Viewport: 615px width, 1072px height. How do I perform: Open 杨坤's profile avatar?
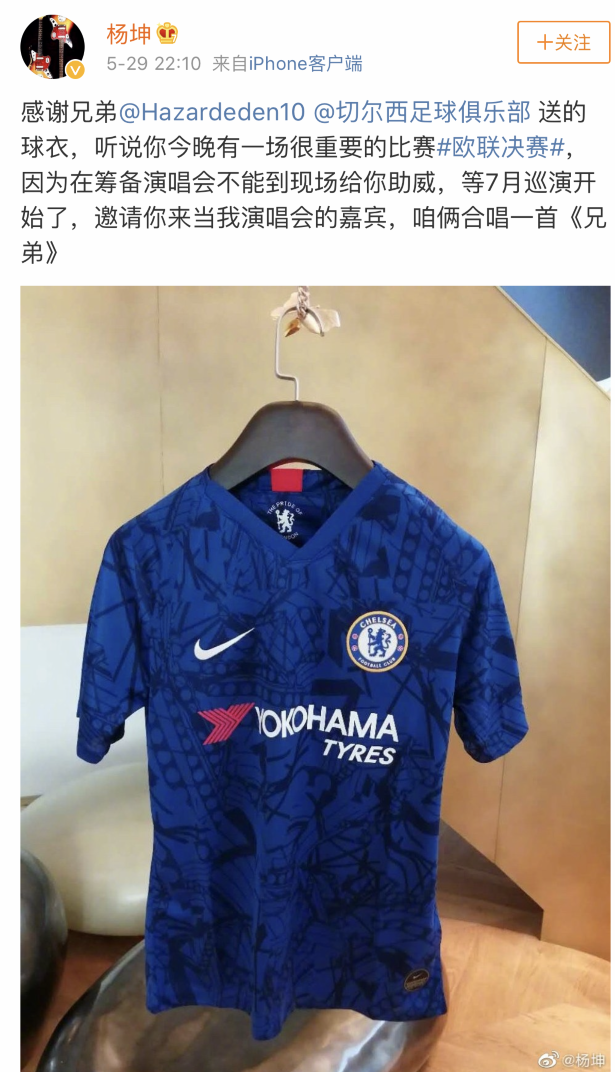(x=52, y=46)
